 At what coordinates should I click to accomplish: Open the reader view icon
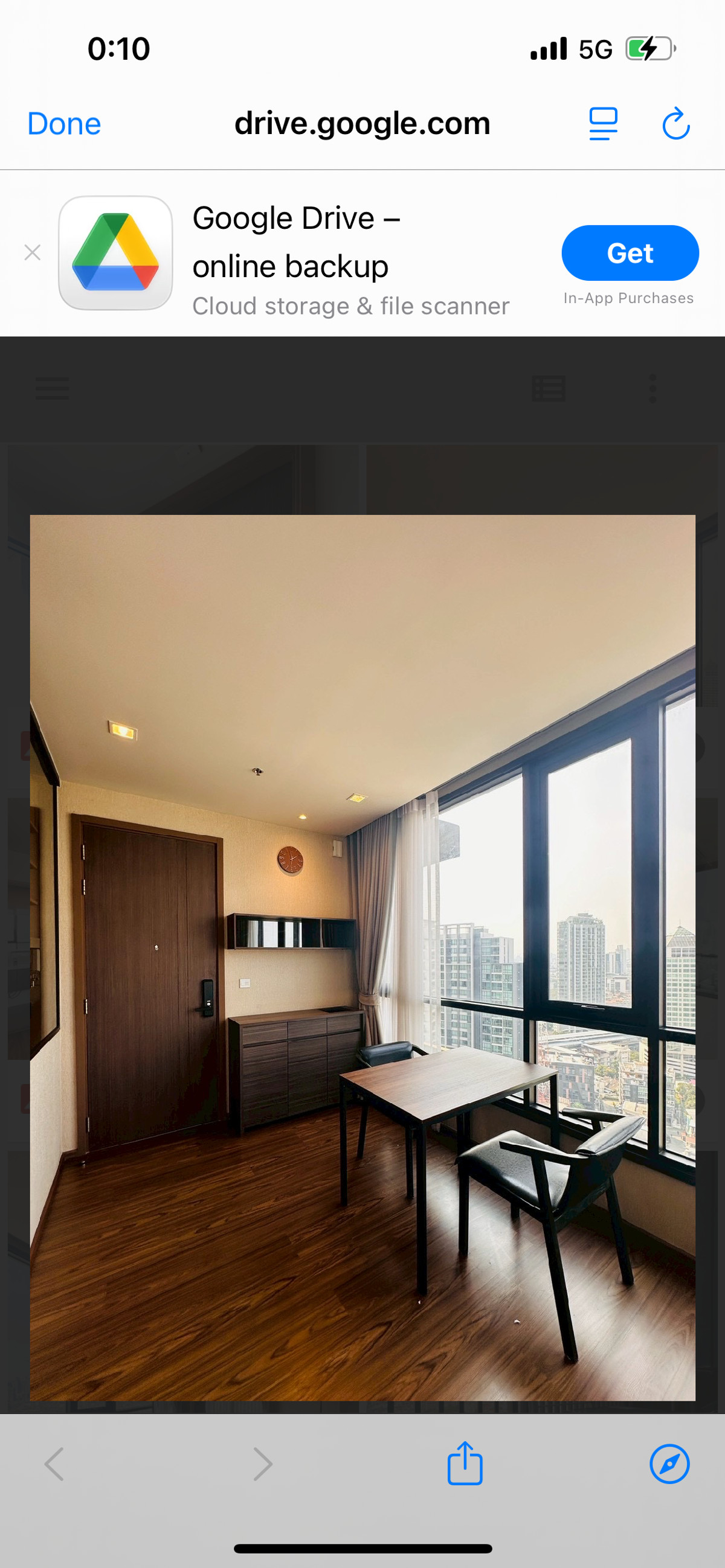click(x=603, y=124)
